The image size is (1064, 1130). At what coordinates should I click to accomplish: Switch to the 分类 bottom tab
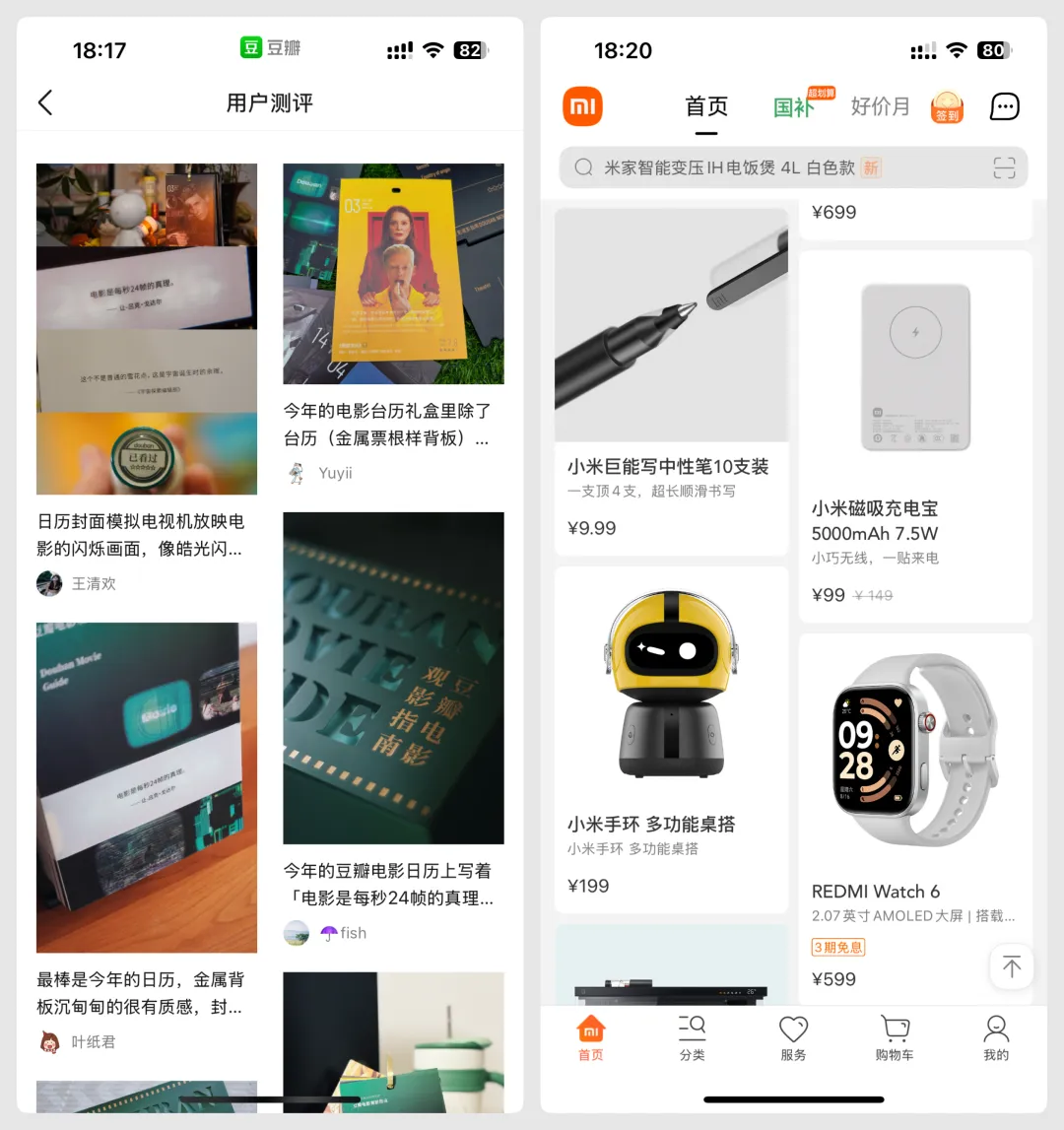click(x=692, y=1039)
